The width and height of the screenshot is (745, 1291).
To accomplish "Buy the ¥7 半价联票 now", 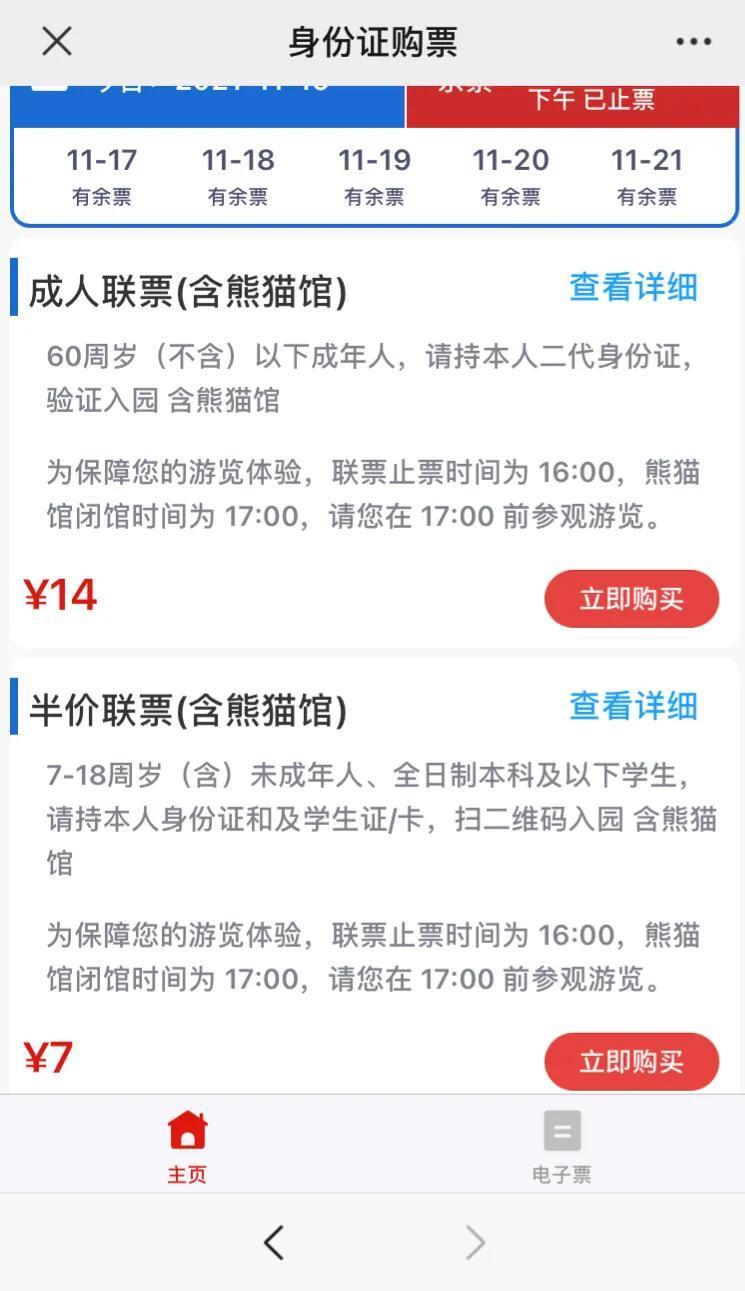I will coord(631,1061).
